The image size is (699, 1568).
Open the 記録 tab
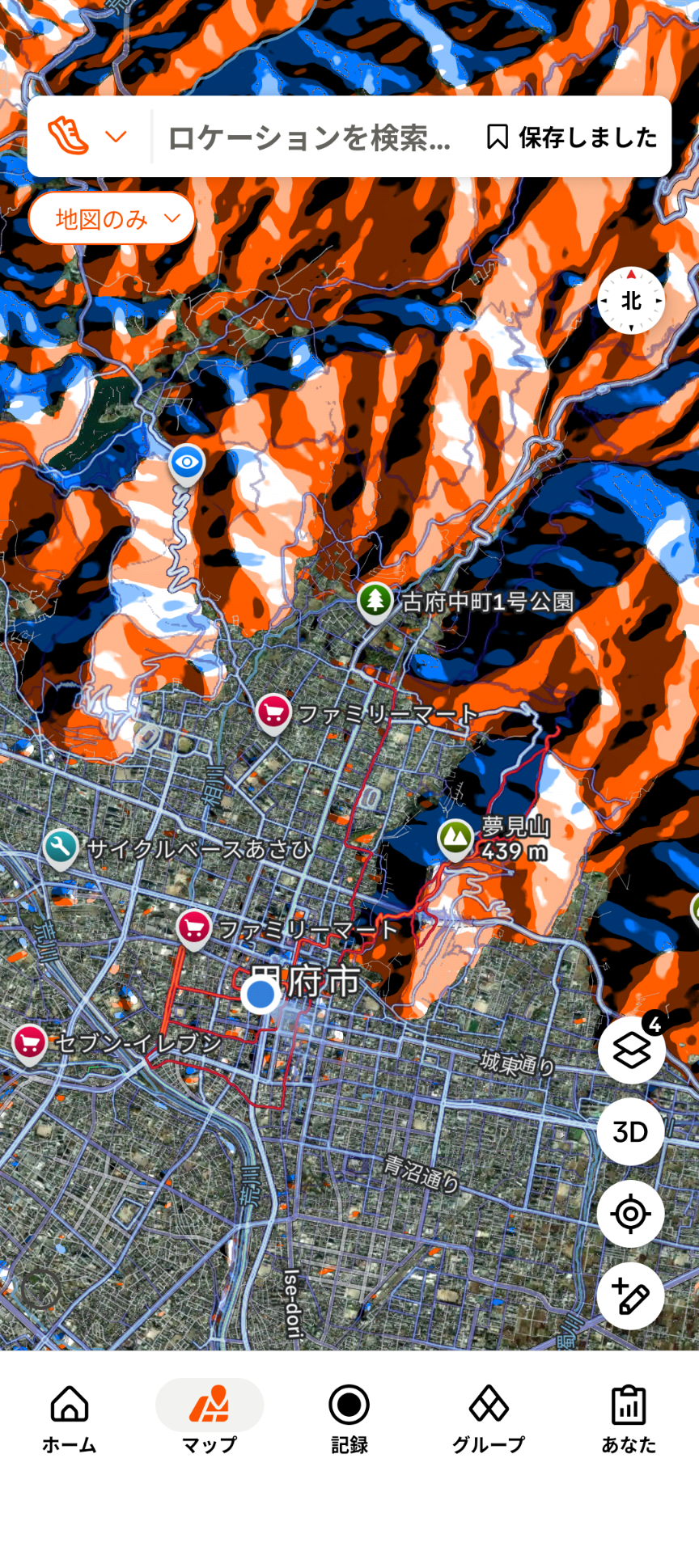click(x=349, y=1419)
